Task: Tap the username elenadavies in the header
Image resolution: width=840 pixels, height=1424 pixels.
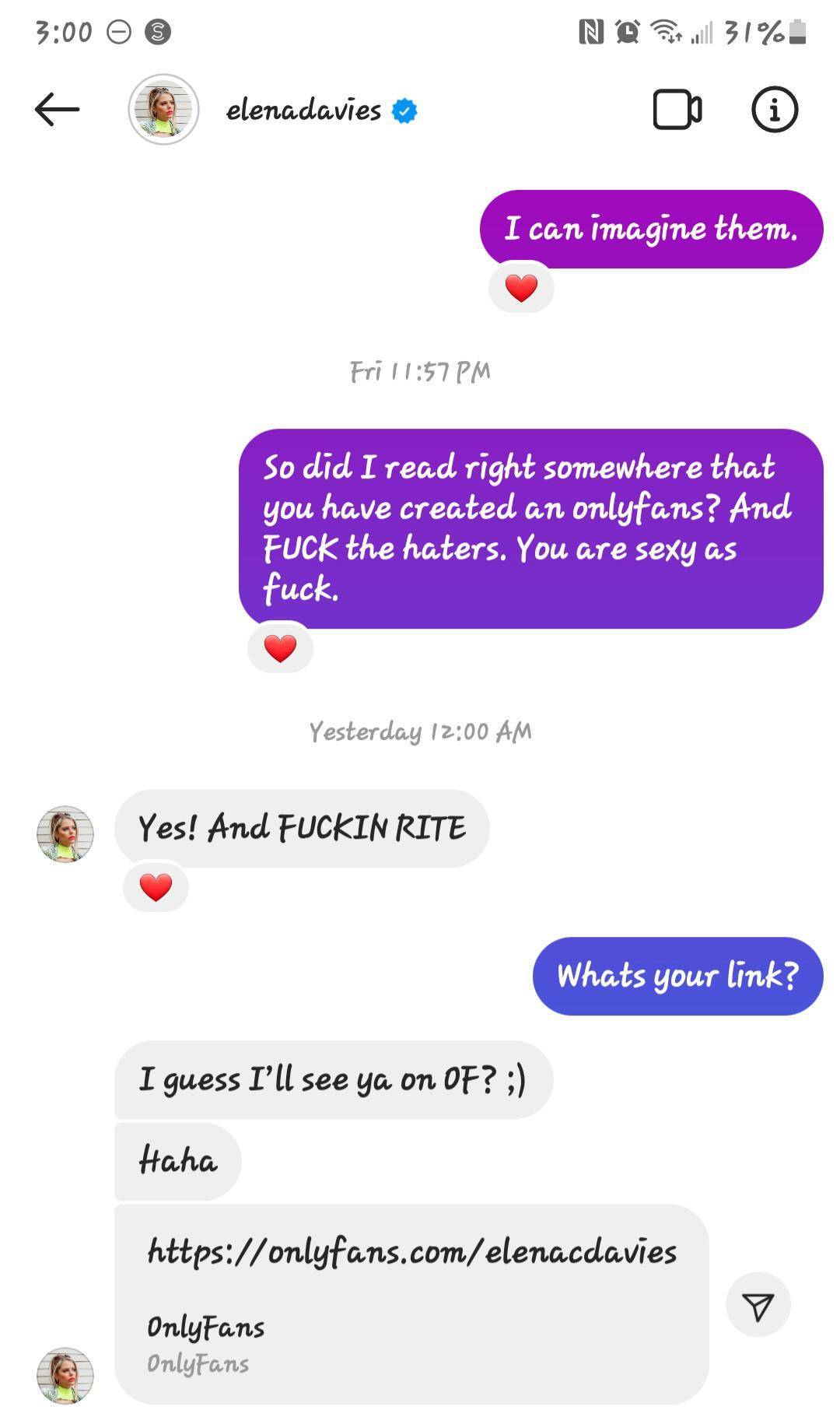Action: click(303, 111)
